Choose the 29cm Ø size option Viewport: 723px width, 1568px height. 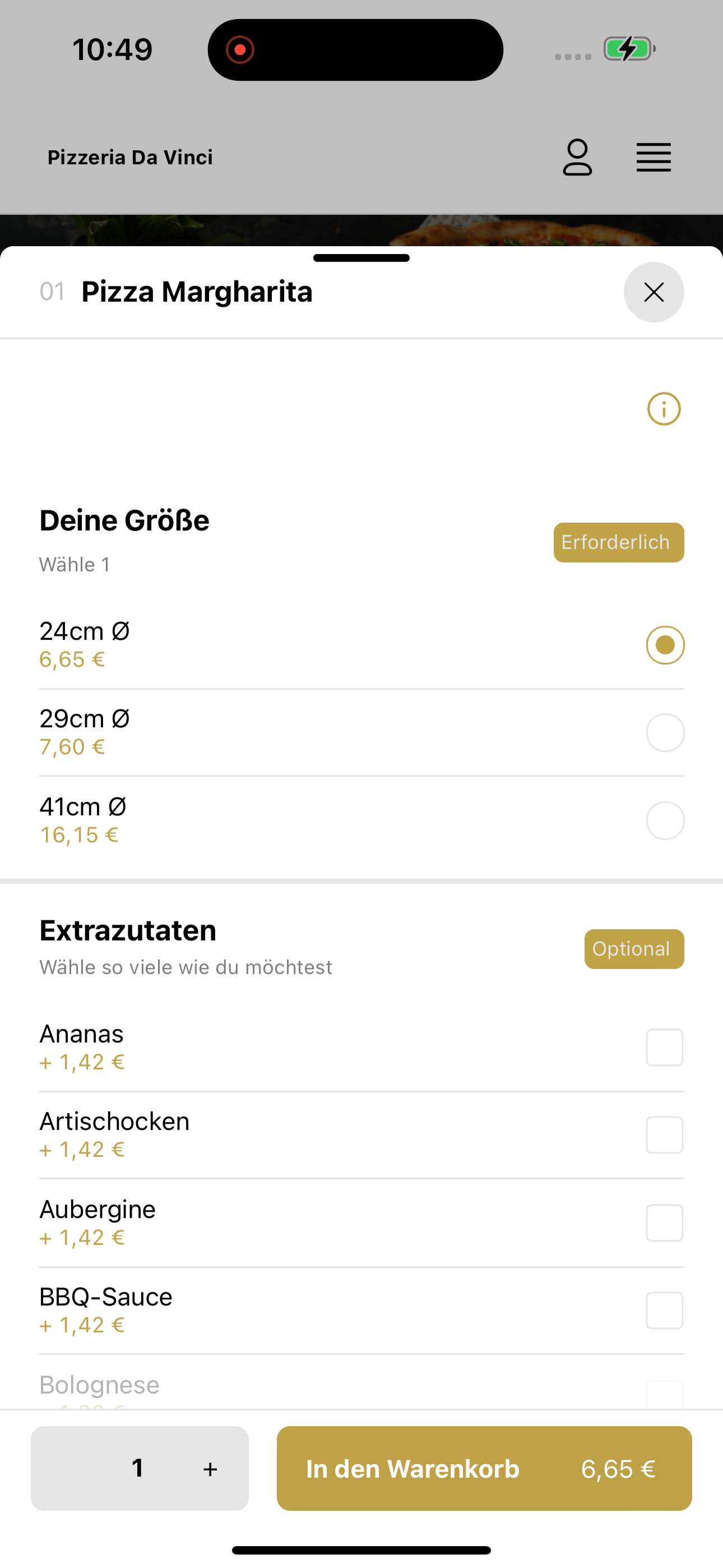click(665, 733)
